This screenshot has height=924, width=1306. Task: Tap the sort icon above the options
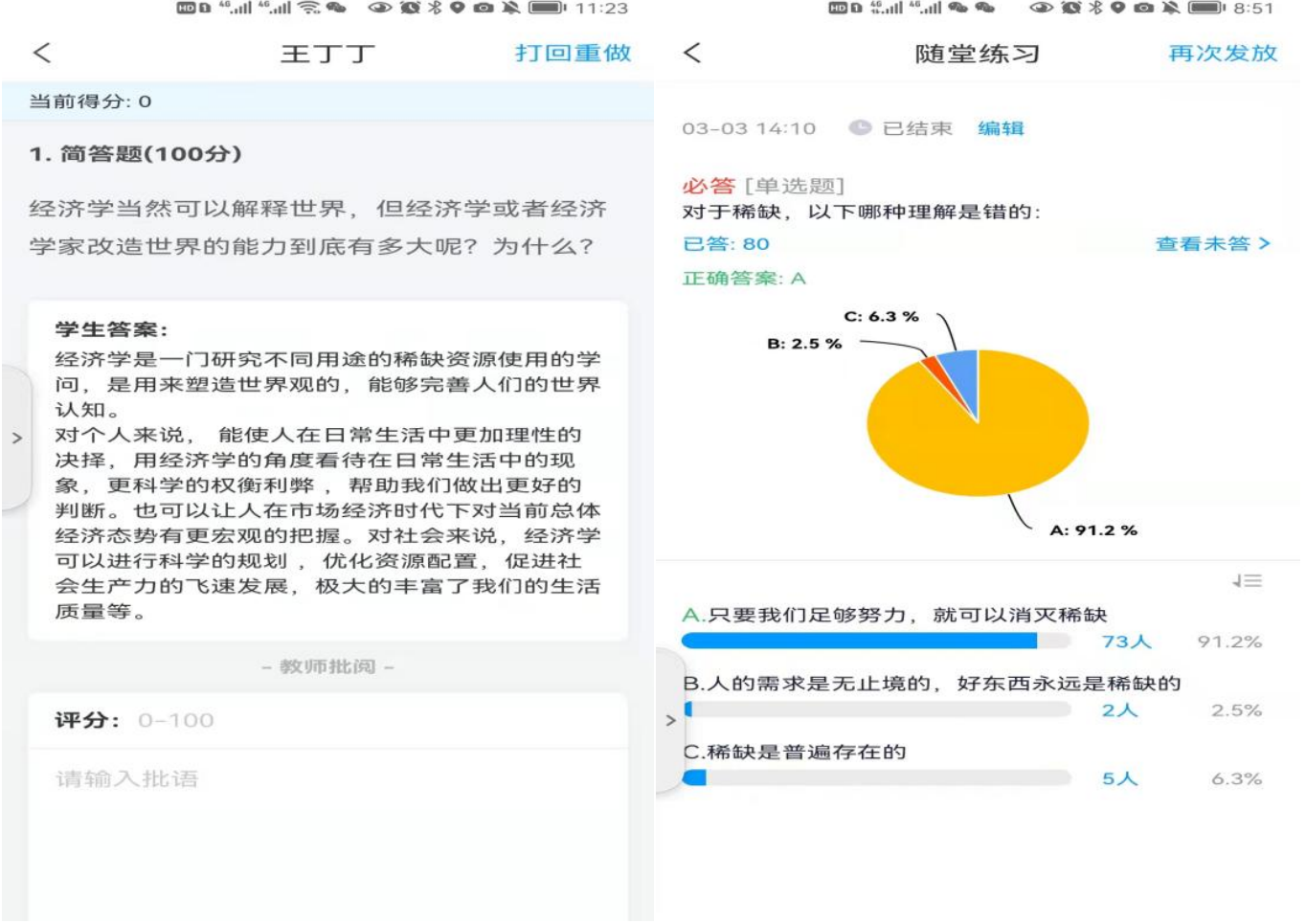click(1247, 580)
